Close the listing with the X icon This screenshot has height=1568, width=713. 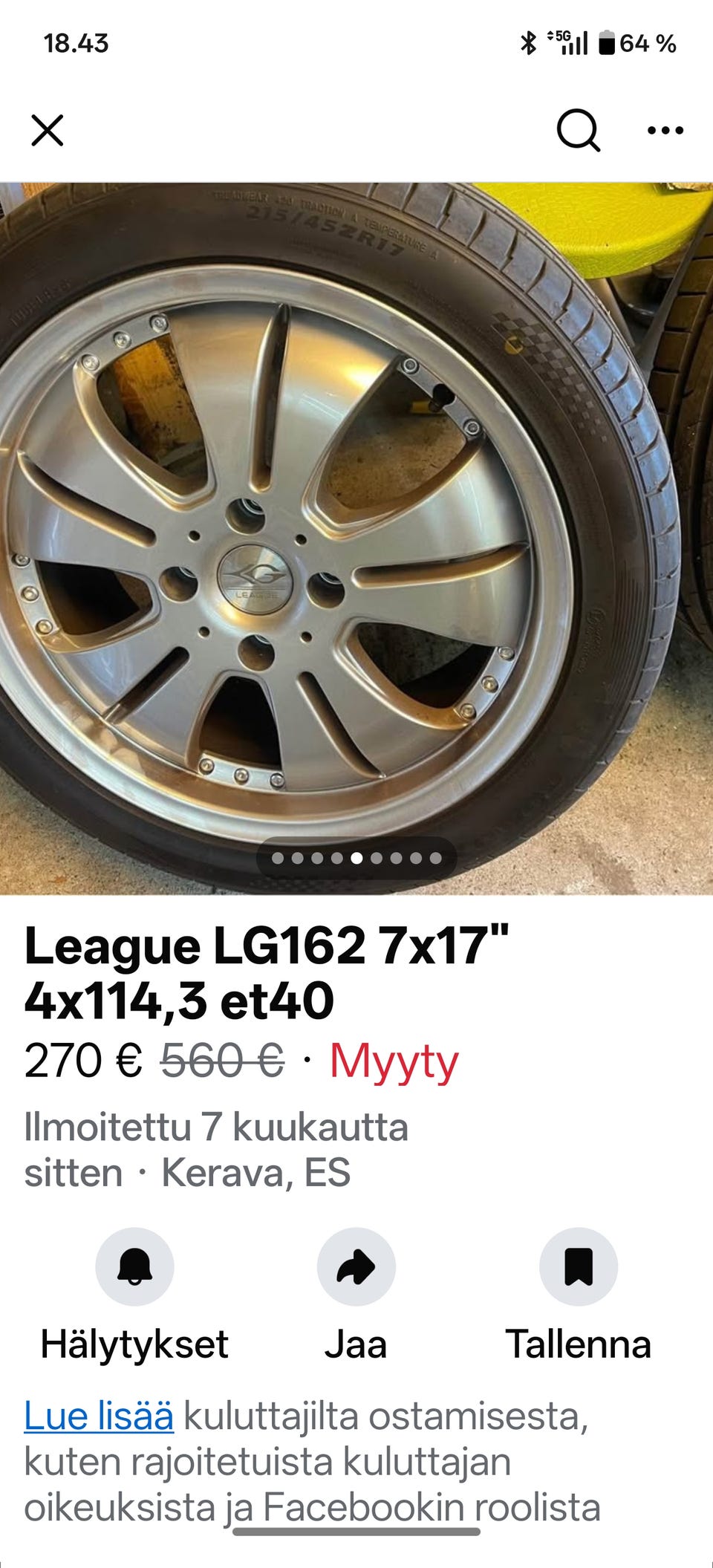click(x=48, y=131)
